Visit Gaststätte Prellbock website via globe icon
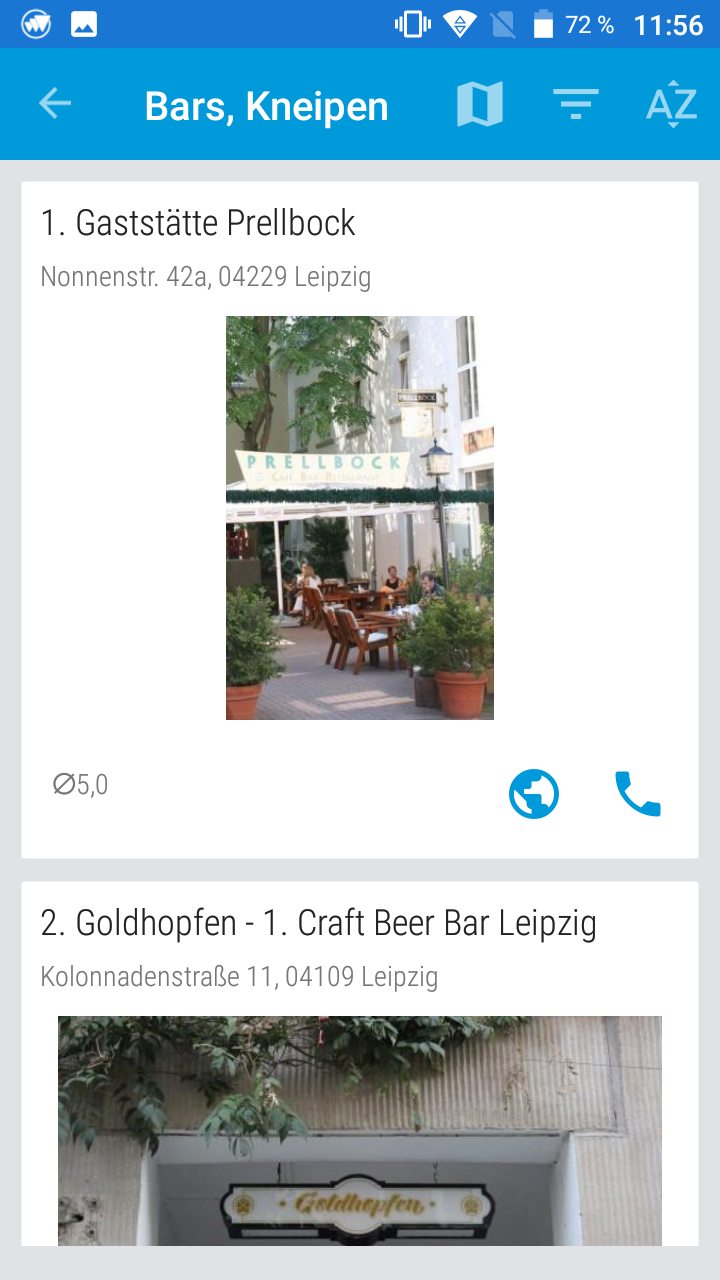The image size is (720, 1280). (x=534, y=795)
